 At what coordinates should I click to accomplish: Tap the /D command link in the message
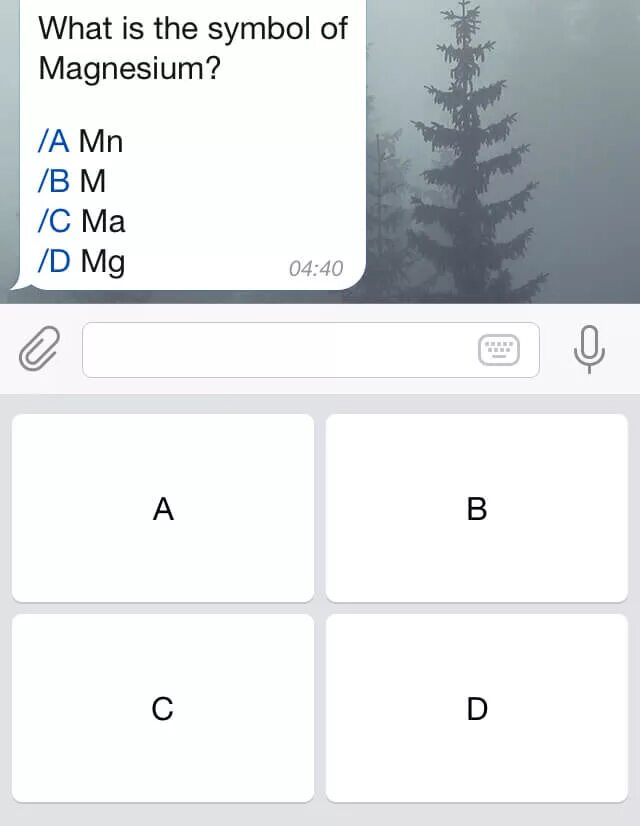click(55, 261)
